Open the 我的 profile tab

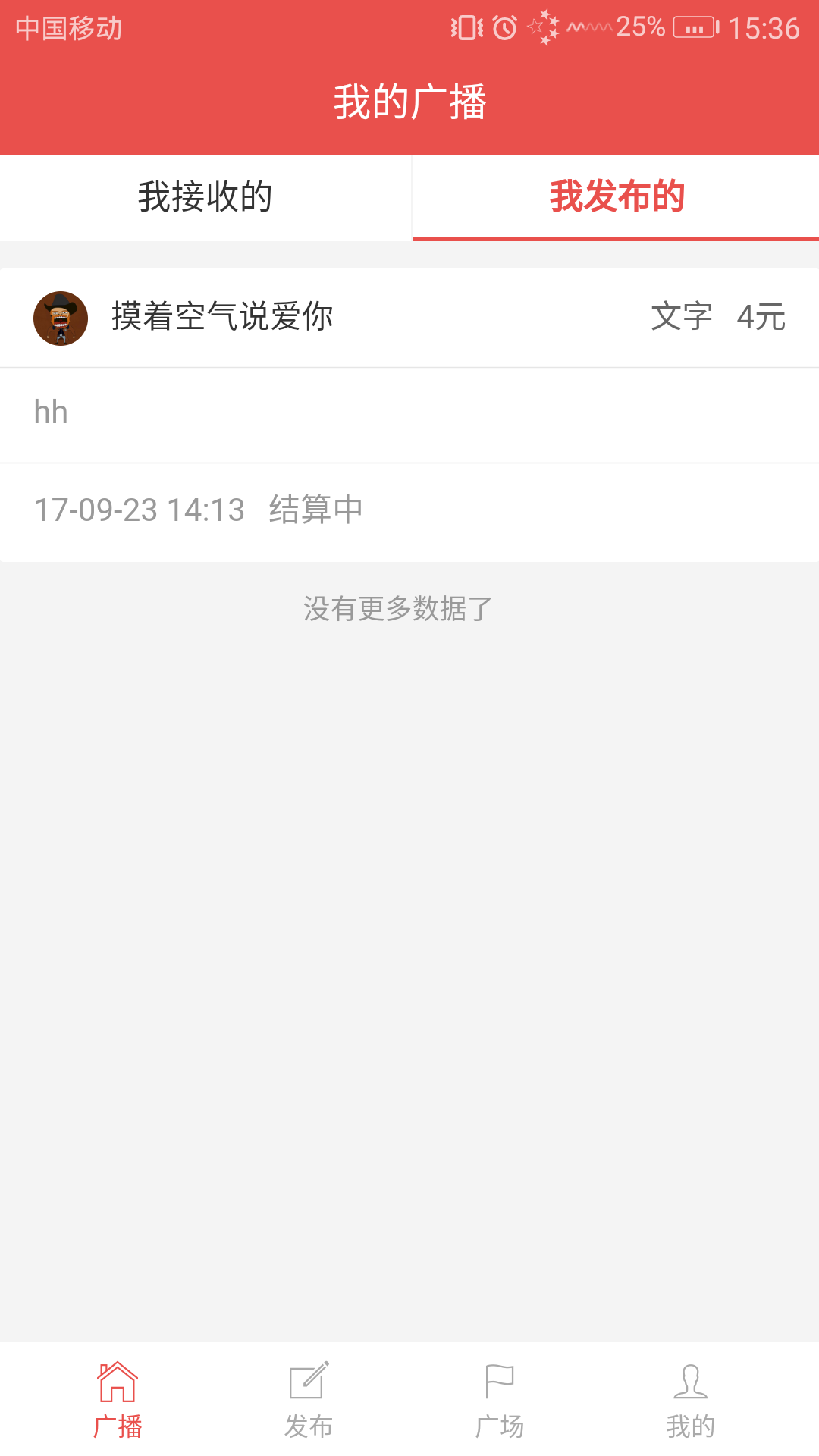(x=690, y=1399)
